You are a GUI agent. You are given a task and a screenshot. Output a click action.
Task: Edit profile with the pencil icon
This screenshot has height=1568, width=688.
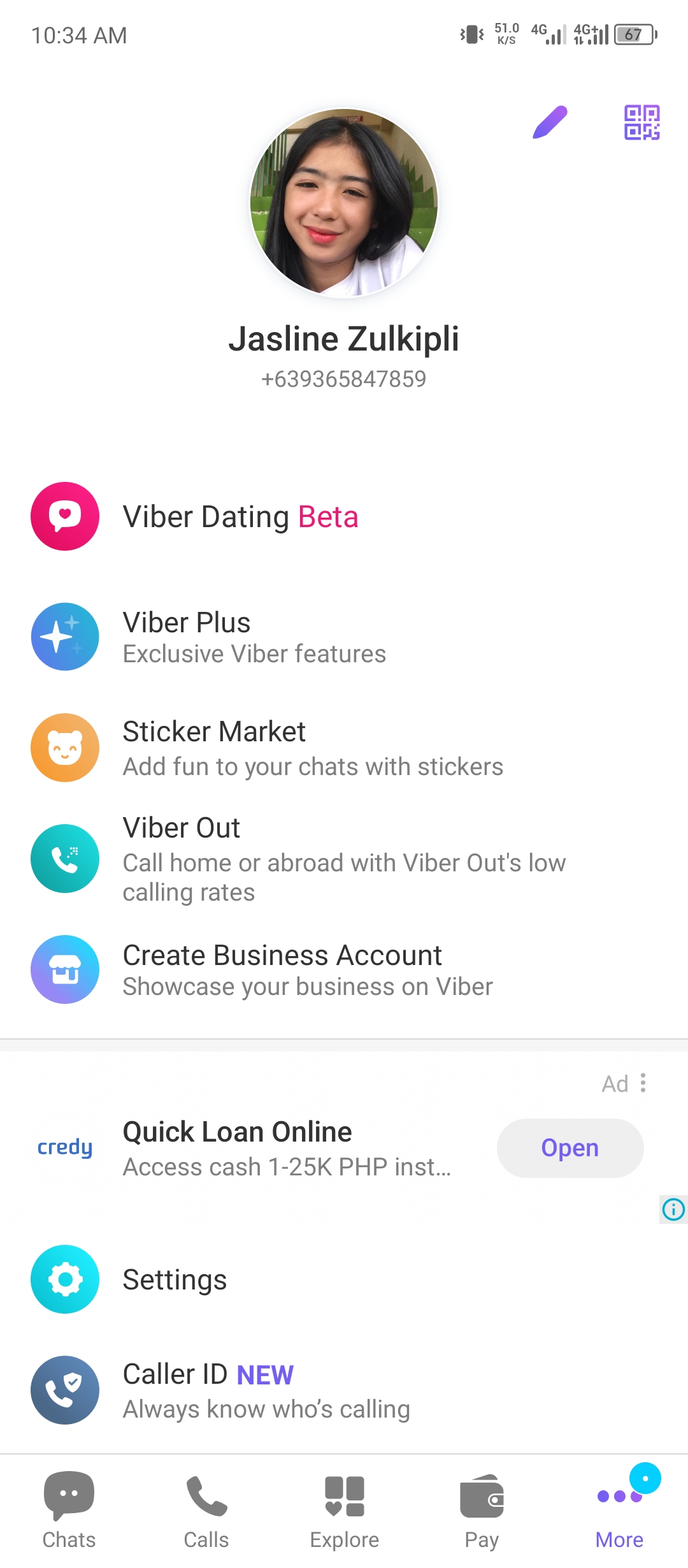550,122
